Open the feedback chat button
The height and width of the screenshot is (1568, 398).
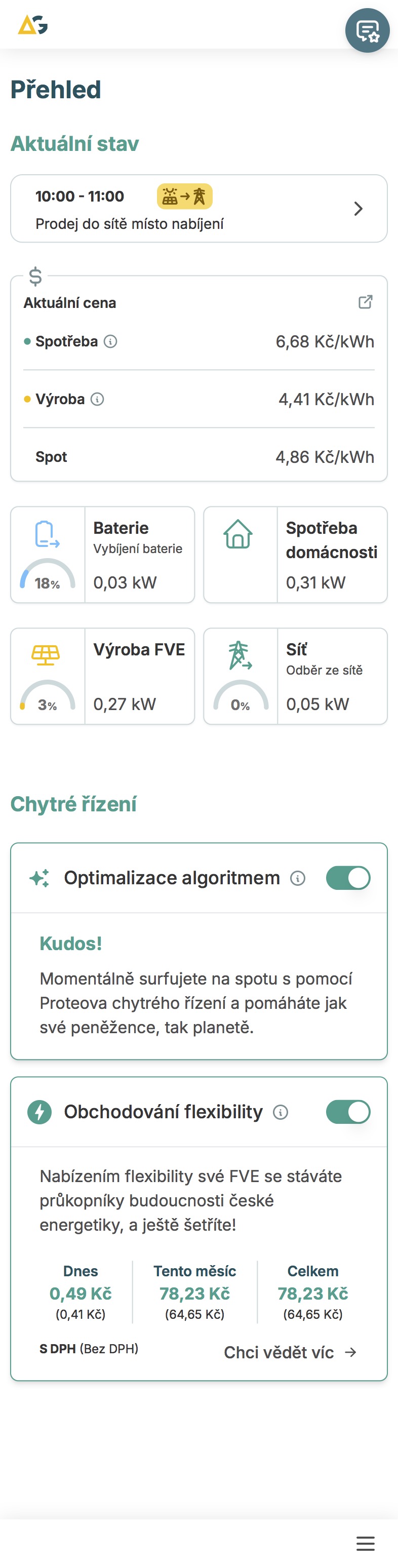367,30
